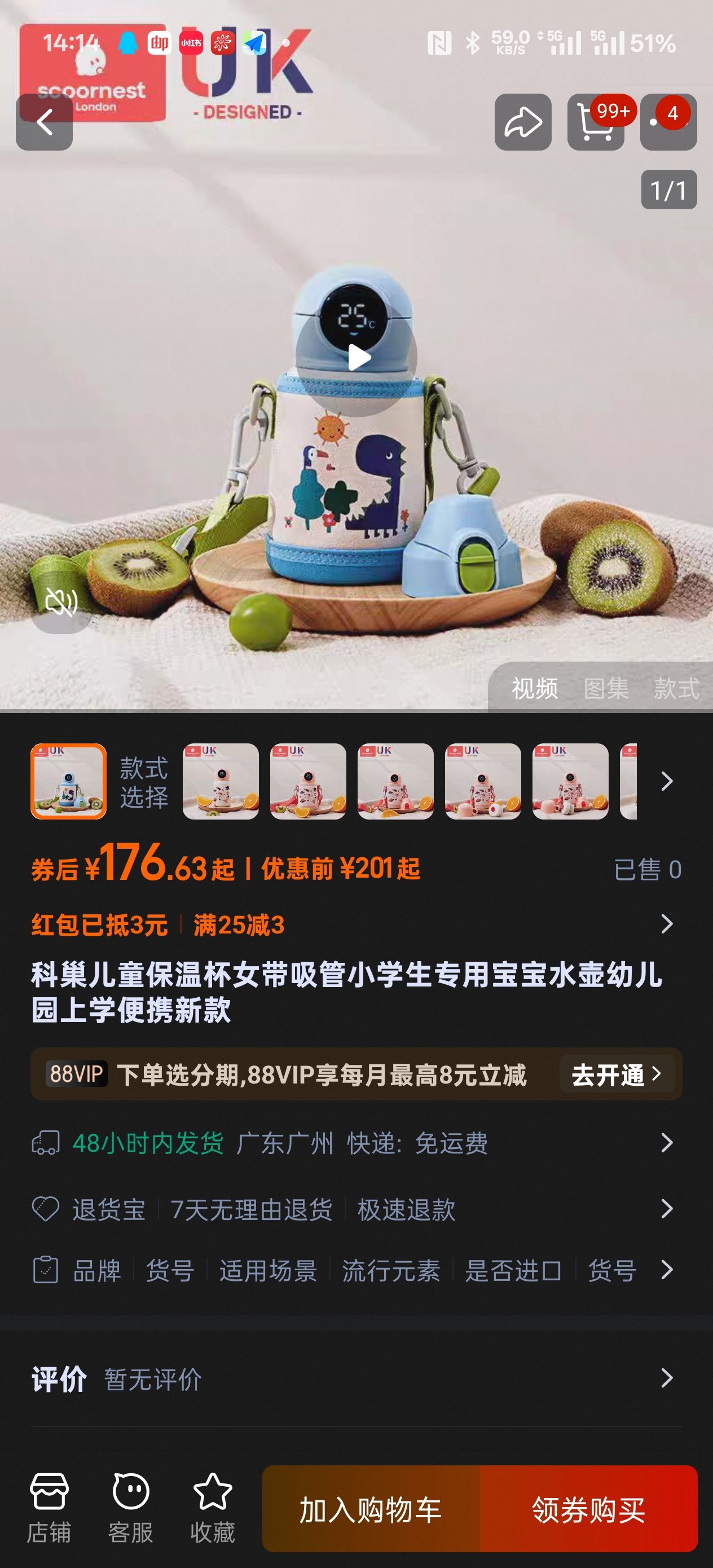Expand the 款式选择 thumbnails arrow
This screenshot has width=713, height=1568.
tap(667, 781)
